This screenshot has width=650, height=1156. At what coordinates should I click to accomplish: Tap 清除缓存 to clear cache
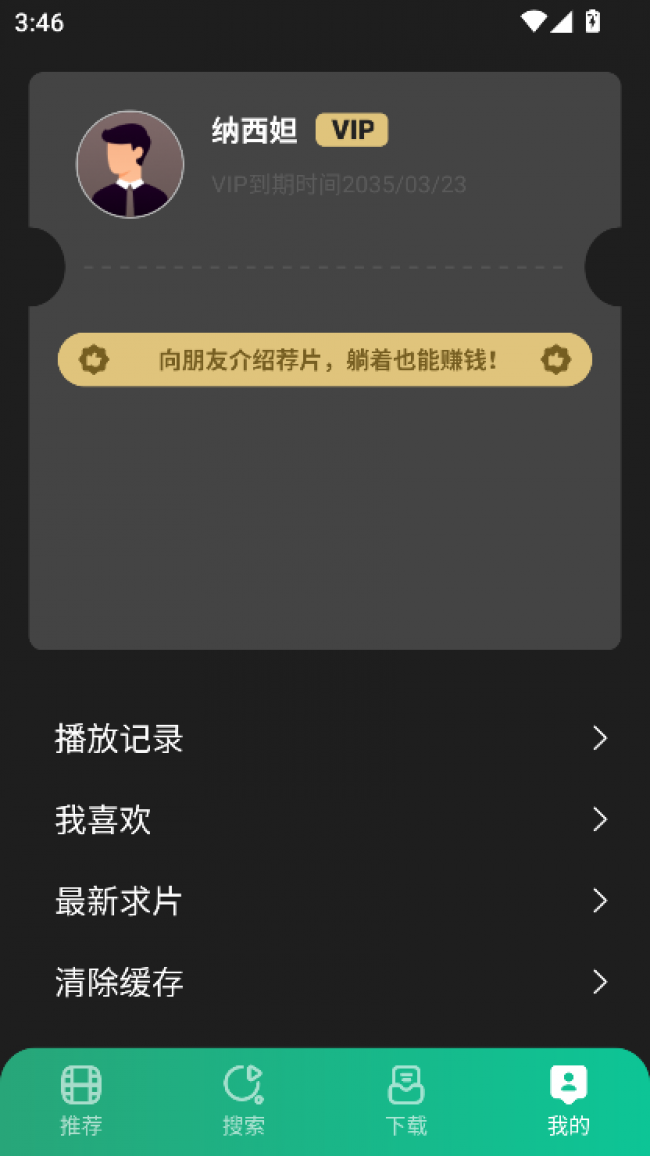click(330, 982)
